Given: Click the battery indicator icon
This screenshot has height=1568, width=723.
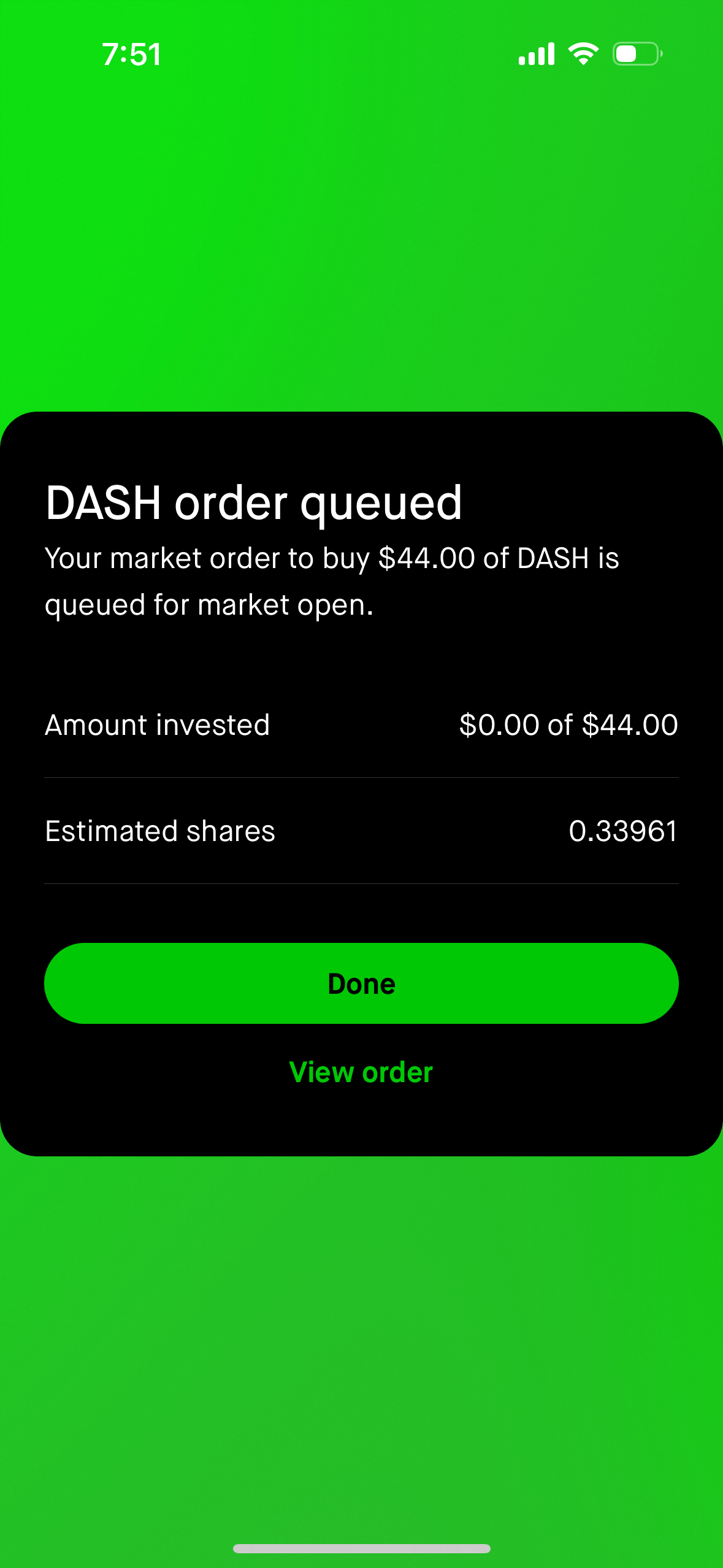Looking at the screenshot, I should coord(638,54).
